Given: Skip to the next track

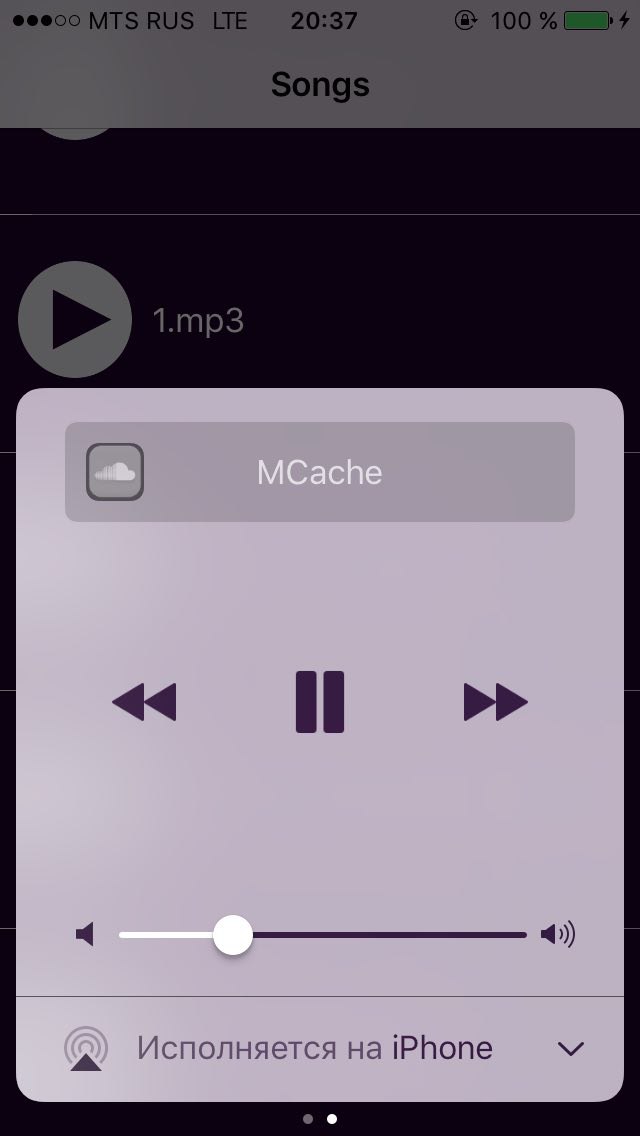Looking at the screenshot, I should coord(495,702).
